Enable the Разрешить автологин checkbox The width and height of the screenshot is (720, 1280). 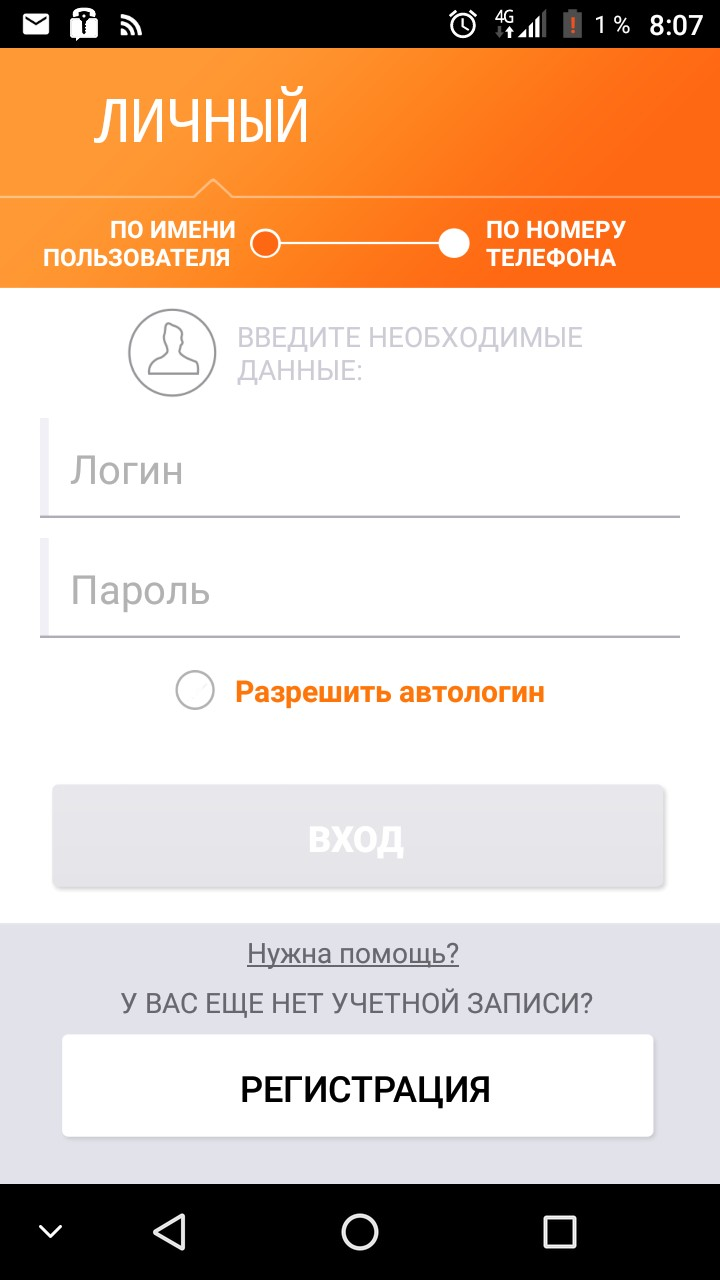pos(195,691)
